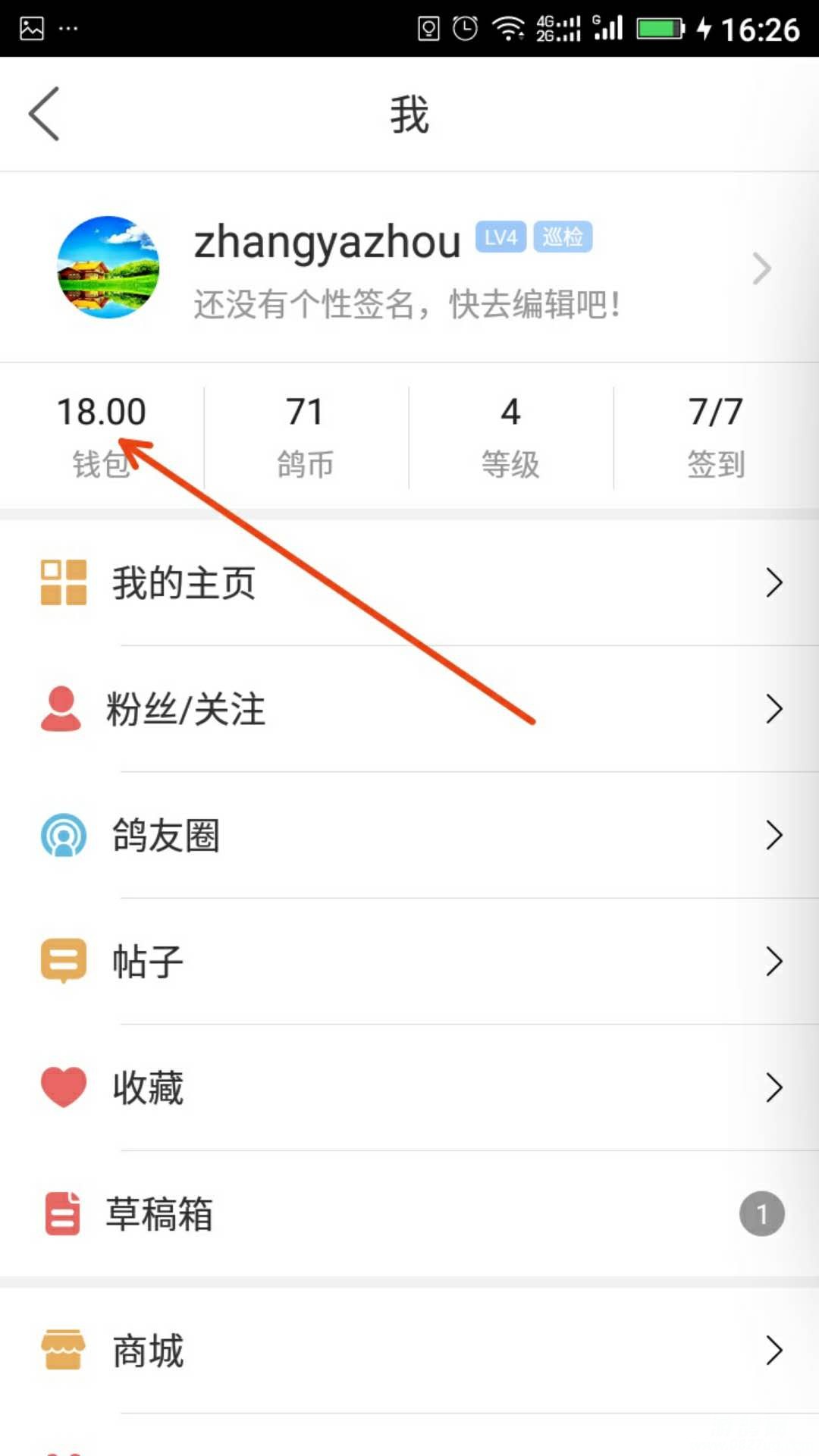819x1456 pixels.
Task: View the 鸽币 coin count
Action: tap(306, 437)
